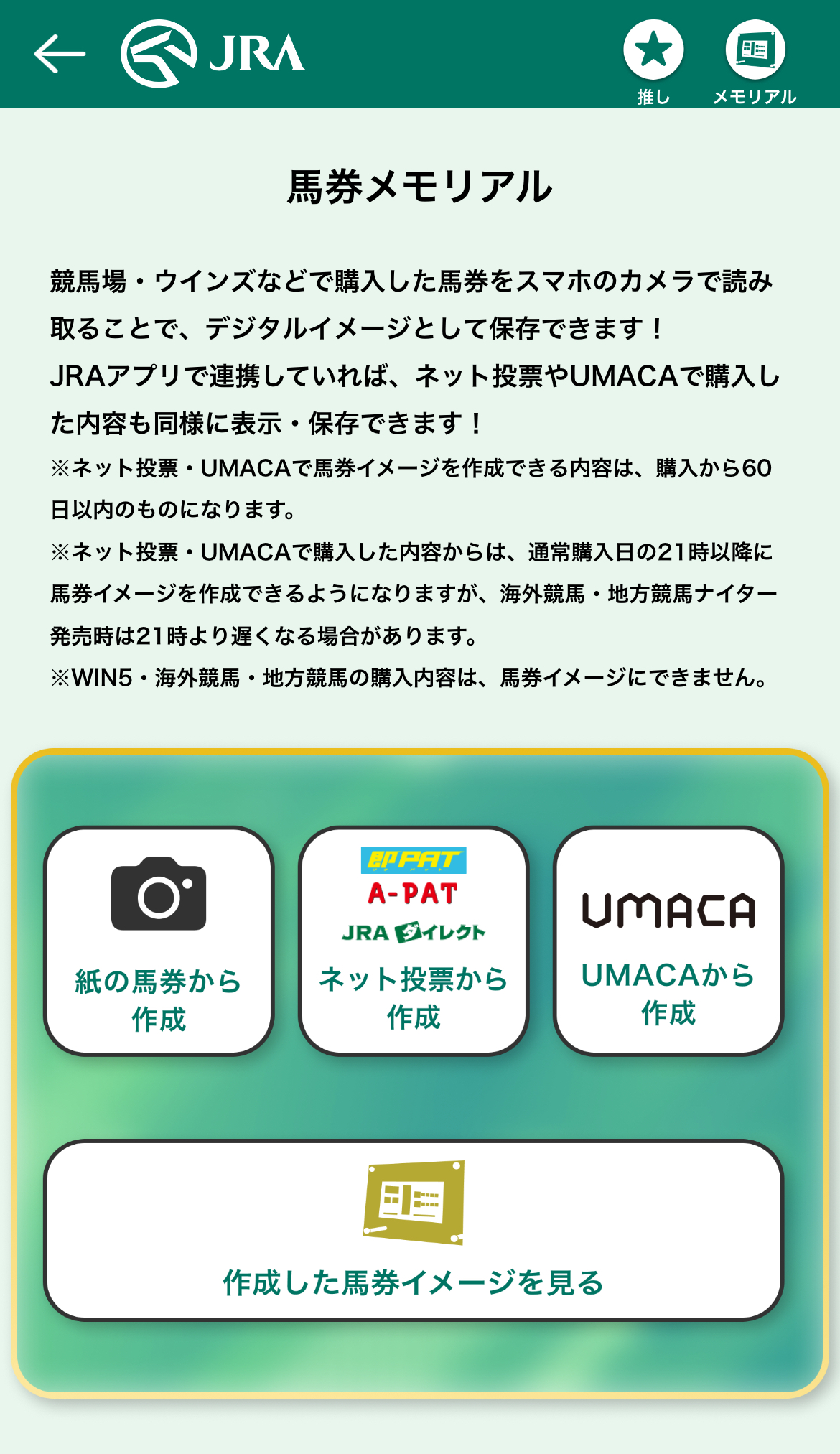Viewport: 840px width, 1454px height.
Task: Open the 推し star shortcut
Action: tap(653, 62)
